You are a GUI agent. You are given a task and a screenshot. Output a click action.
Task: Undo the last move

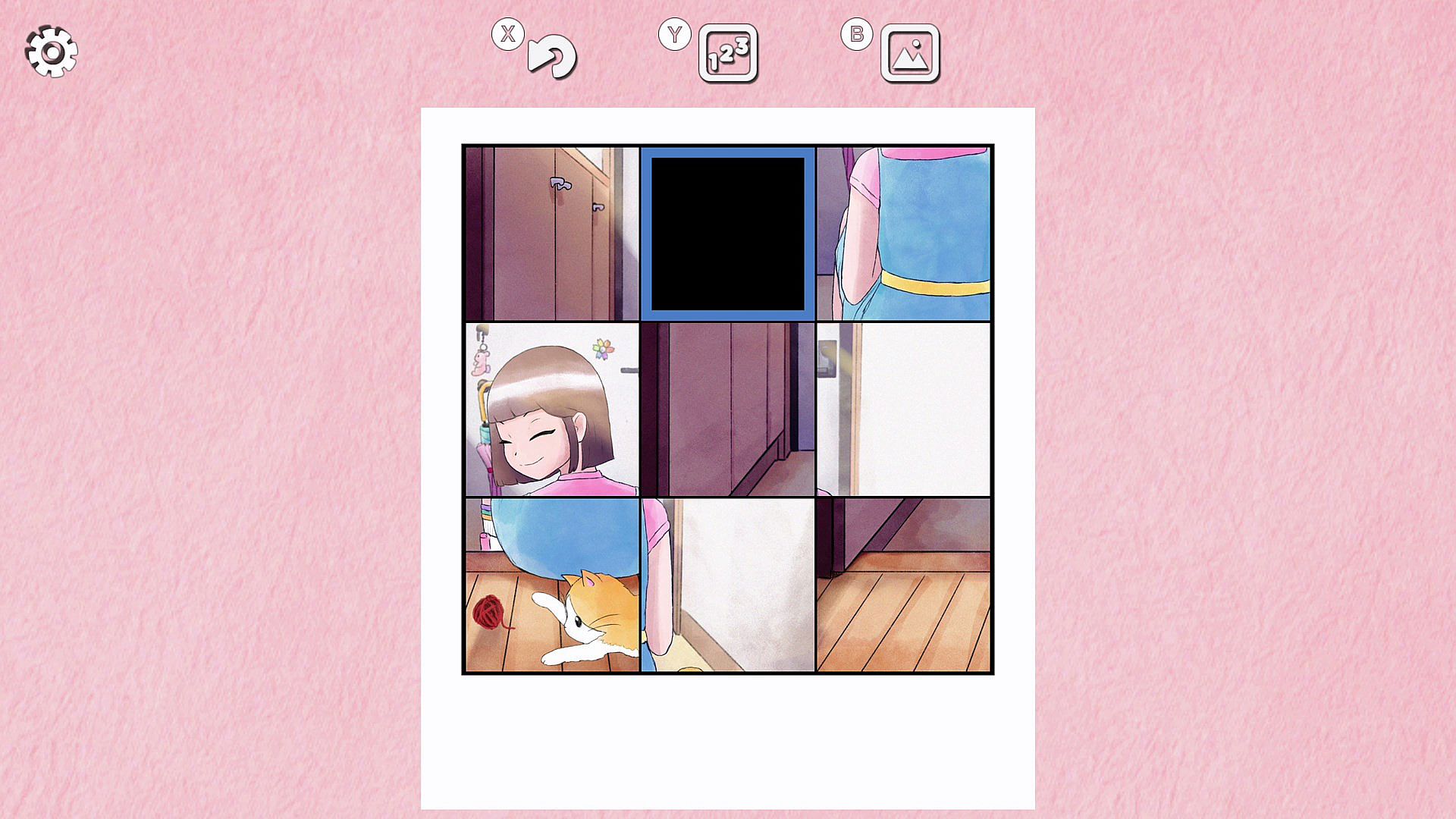551,56
